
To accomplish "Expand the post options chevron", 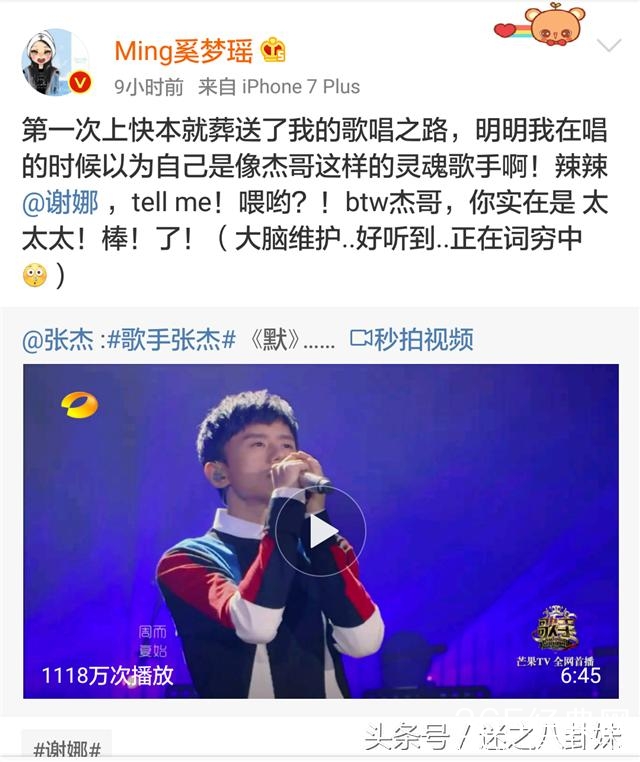I will coord(608,46).
